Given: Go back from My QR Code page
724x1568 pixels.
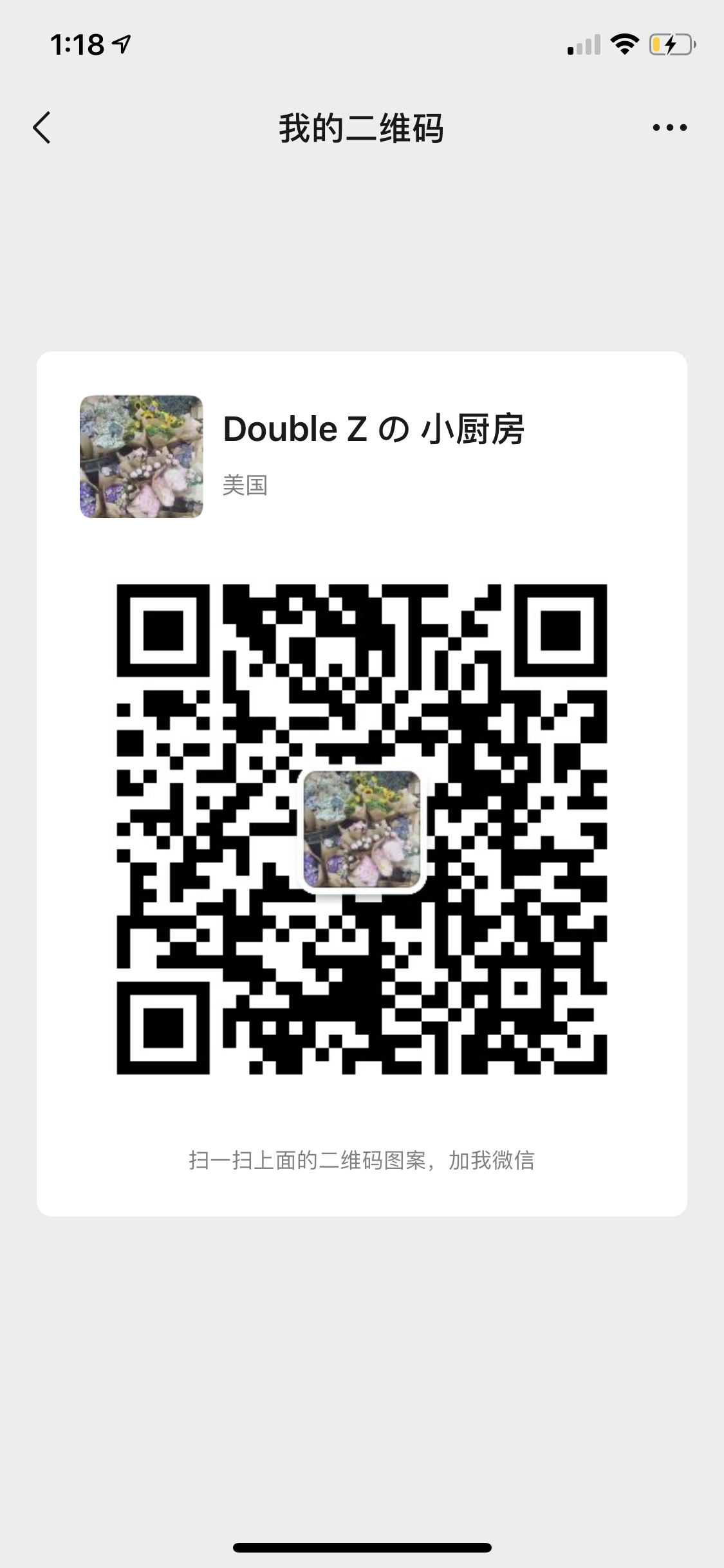Looking at the screenshot, I should click(x=42, y=127).
